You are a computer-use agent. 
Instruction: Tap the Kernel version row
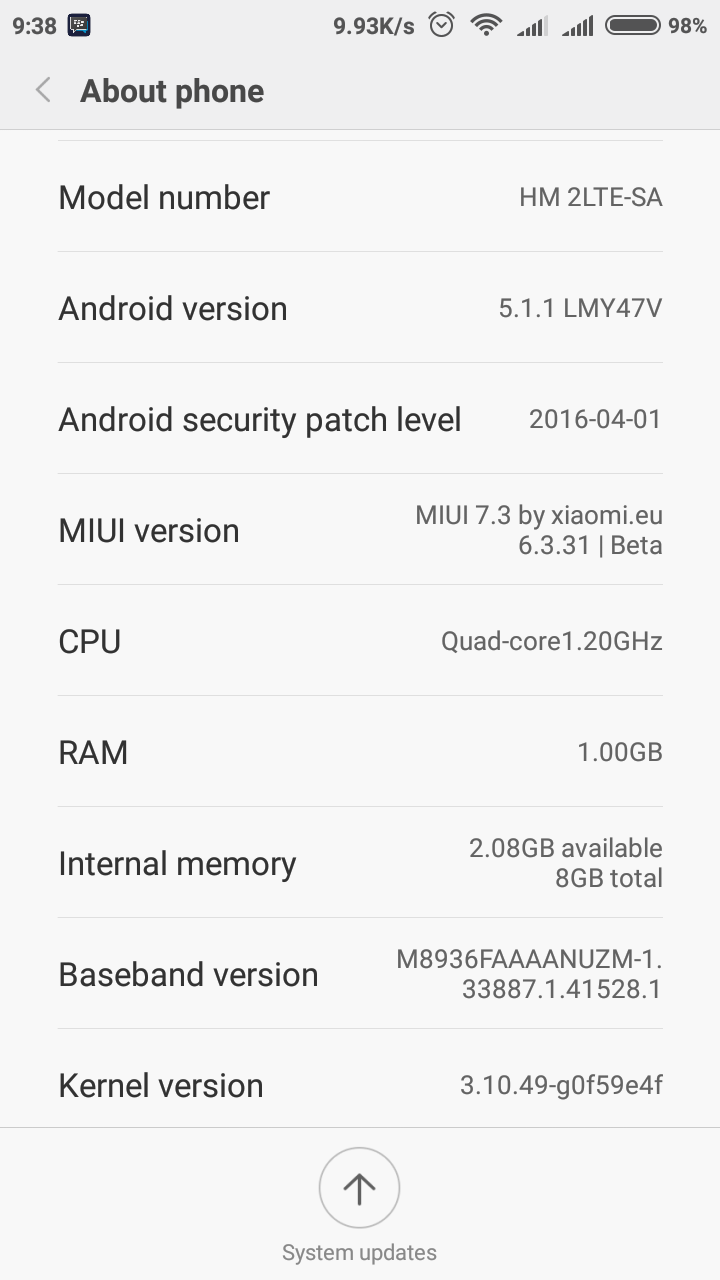pyautogui.click(x=360, y=1079)
